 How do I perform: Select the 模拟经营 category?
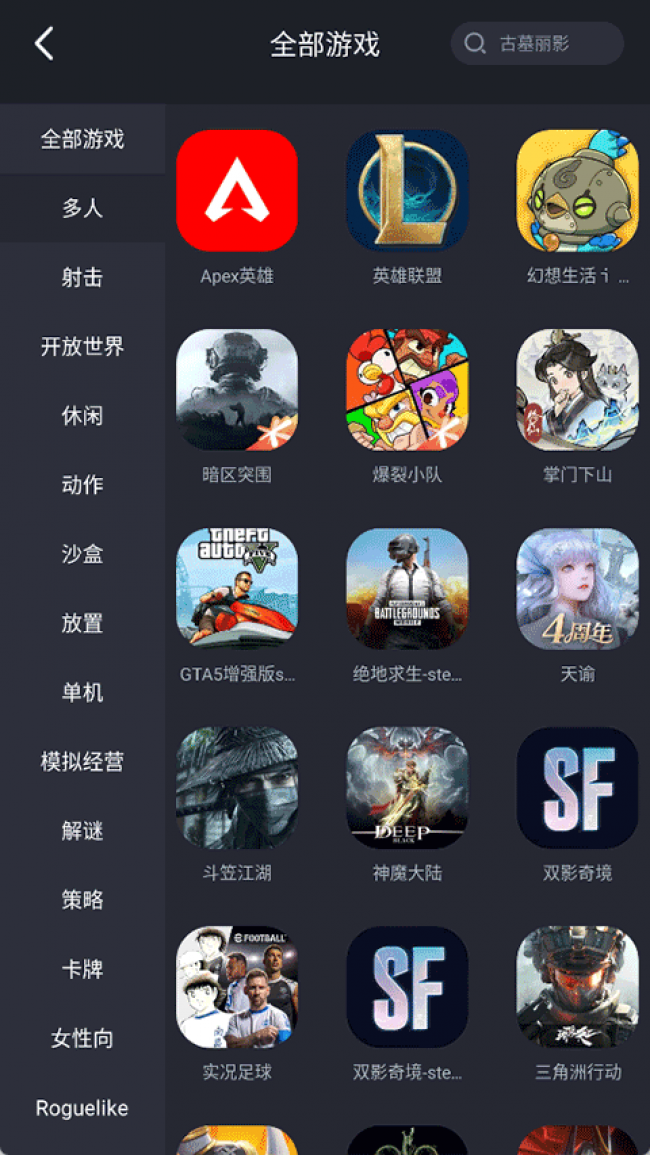point(82,762)
